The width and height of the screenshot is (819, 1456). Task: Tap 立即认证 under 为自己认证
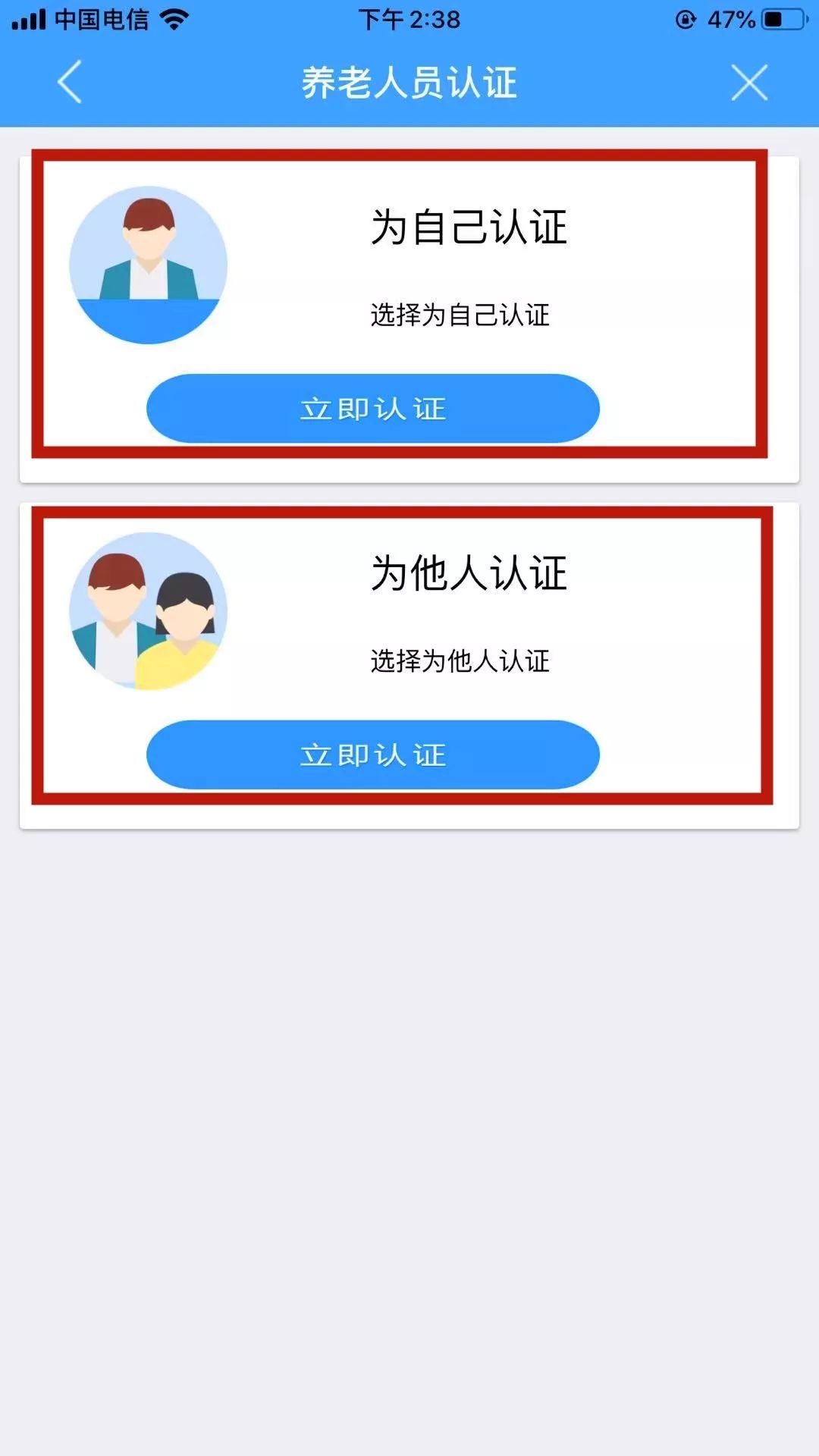tap(374, 408)
